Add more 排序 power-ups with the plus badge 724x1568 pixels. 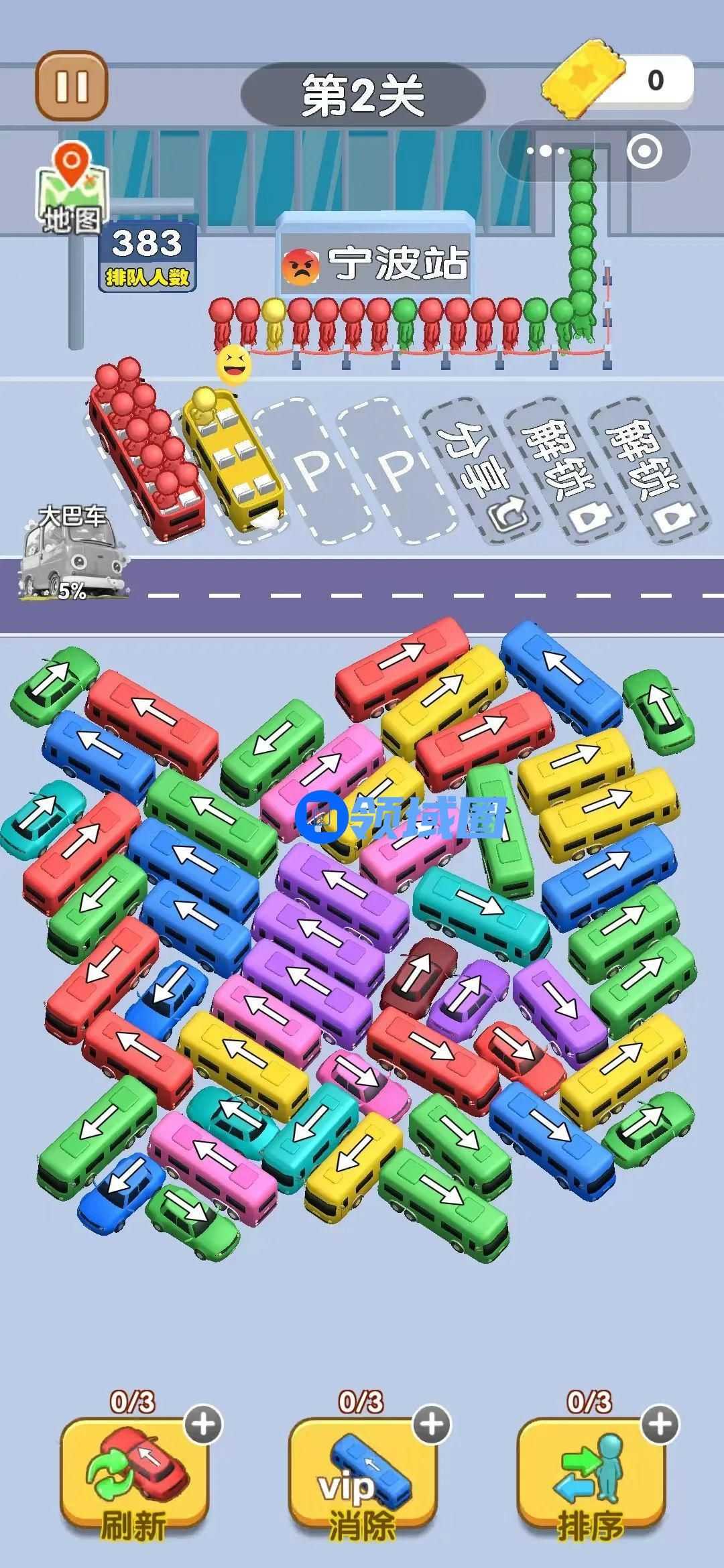tap(660, 1425)
